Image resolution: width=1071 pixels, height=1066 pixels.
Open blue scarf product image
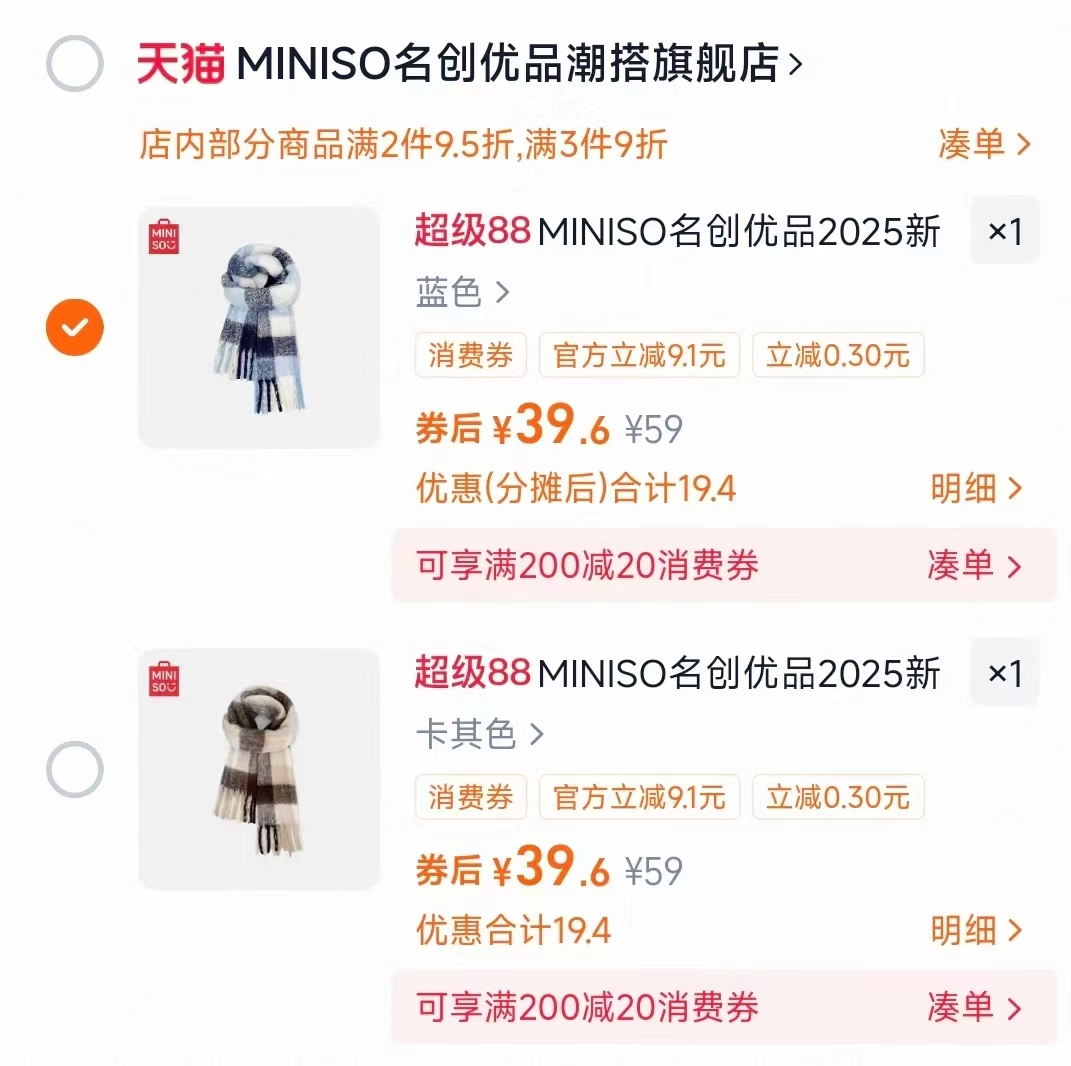coord(259,327)
